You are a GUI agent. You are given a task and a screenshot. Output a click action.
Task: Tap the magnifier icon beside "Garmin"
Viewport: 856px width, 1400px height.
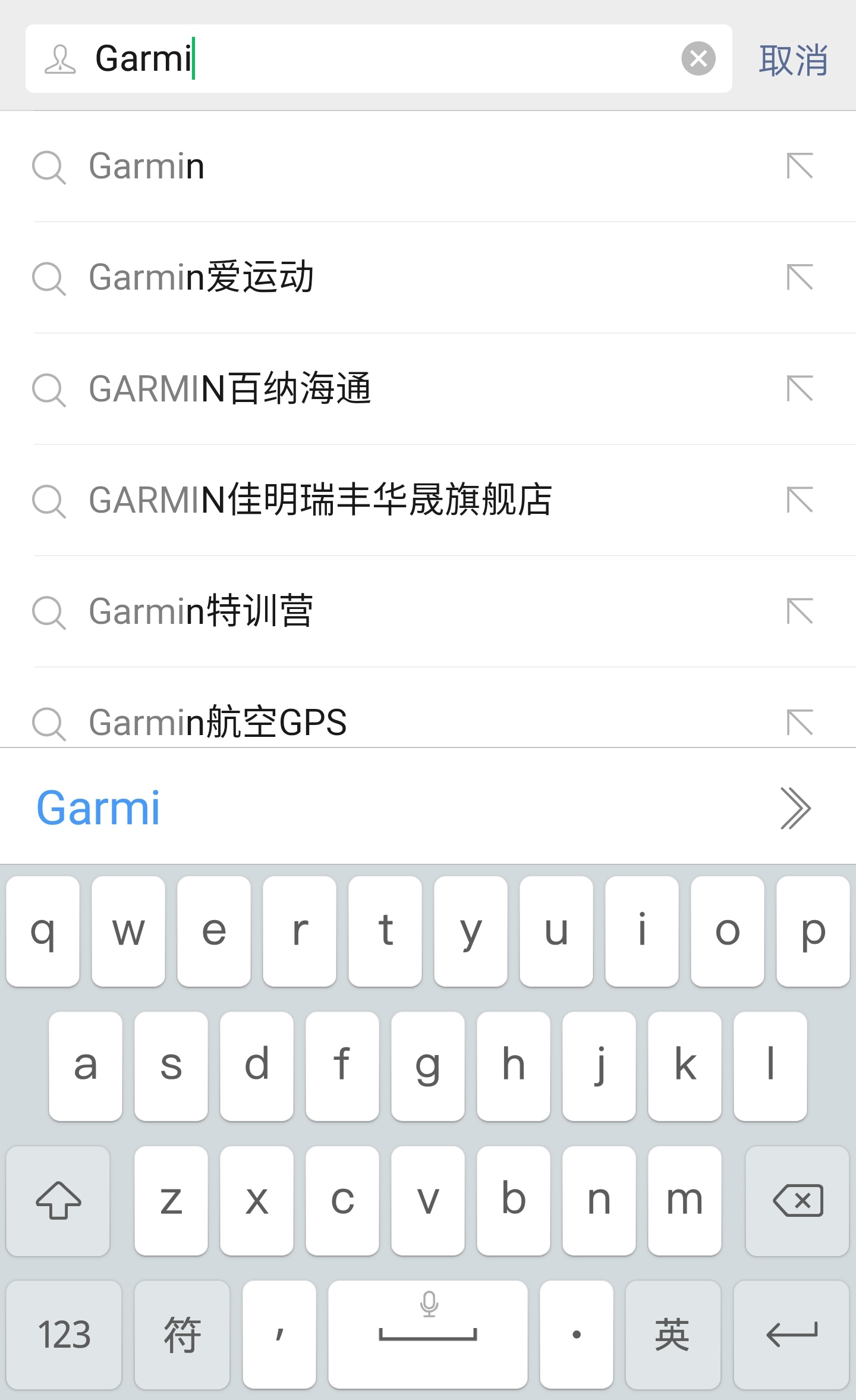click(49, 167)
